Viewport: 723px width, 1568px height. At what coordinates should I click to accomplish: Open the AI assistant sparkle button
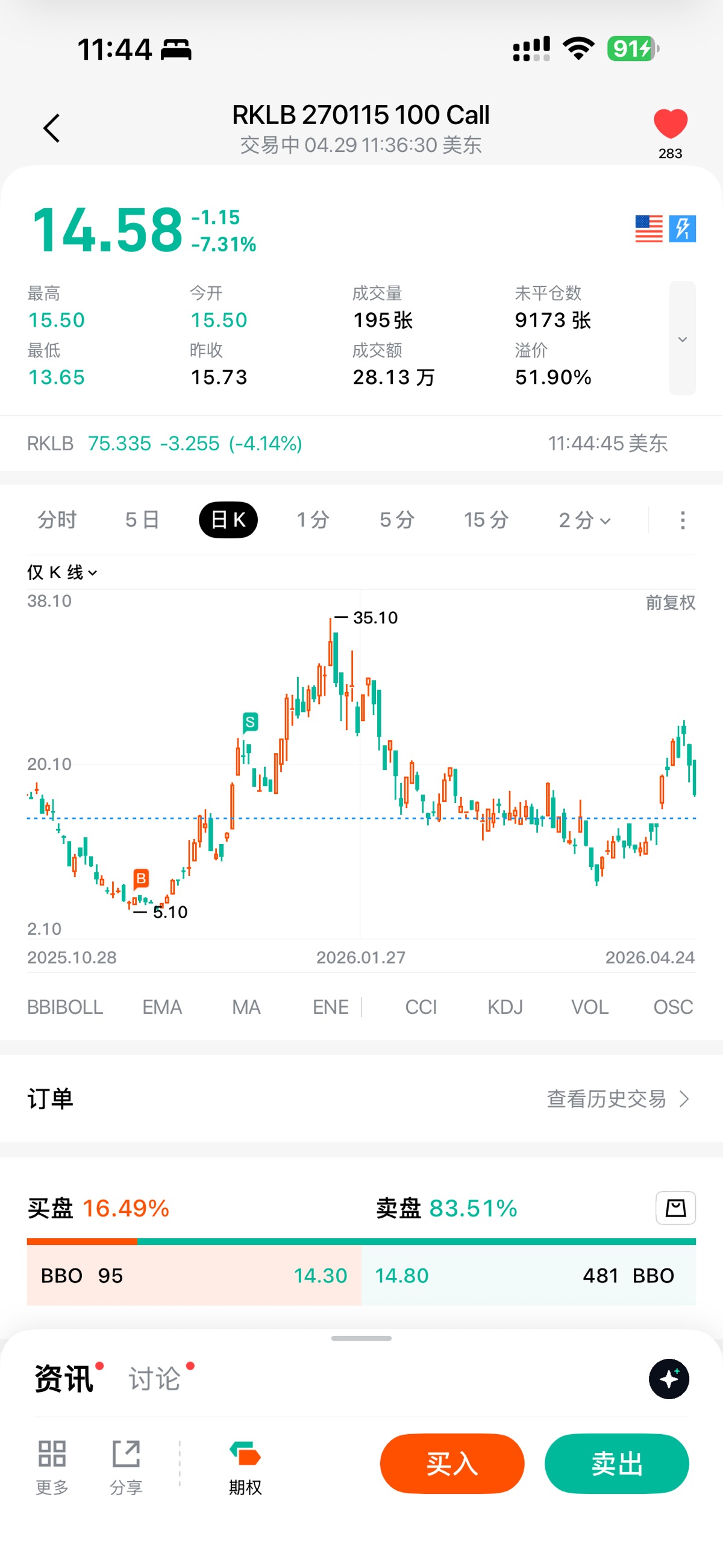669,1379
